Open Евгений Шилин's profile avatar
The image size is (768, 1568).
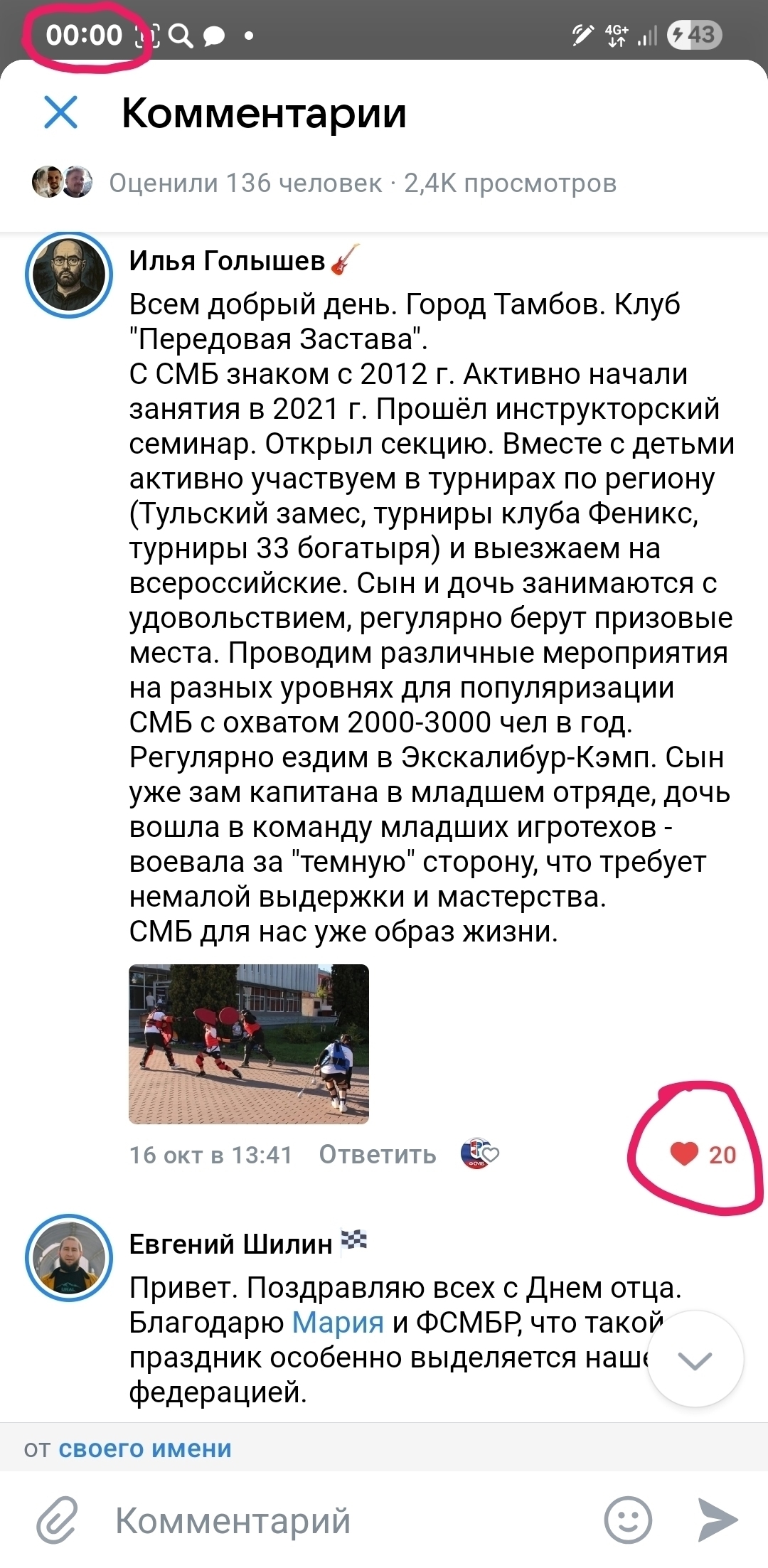coord(69,1257)
